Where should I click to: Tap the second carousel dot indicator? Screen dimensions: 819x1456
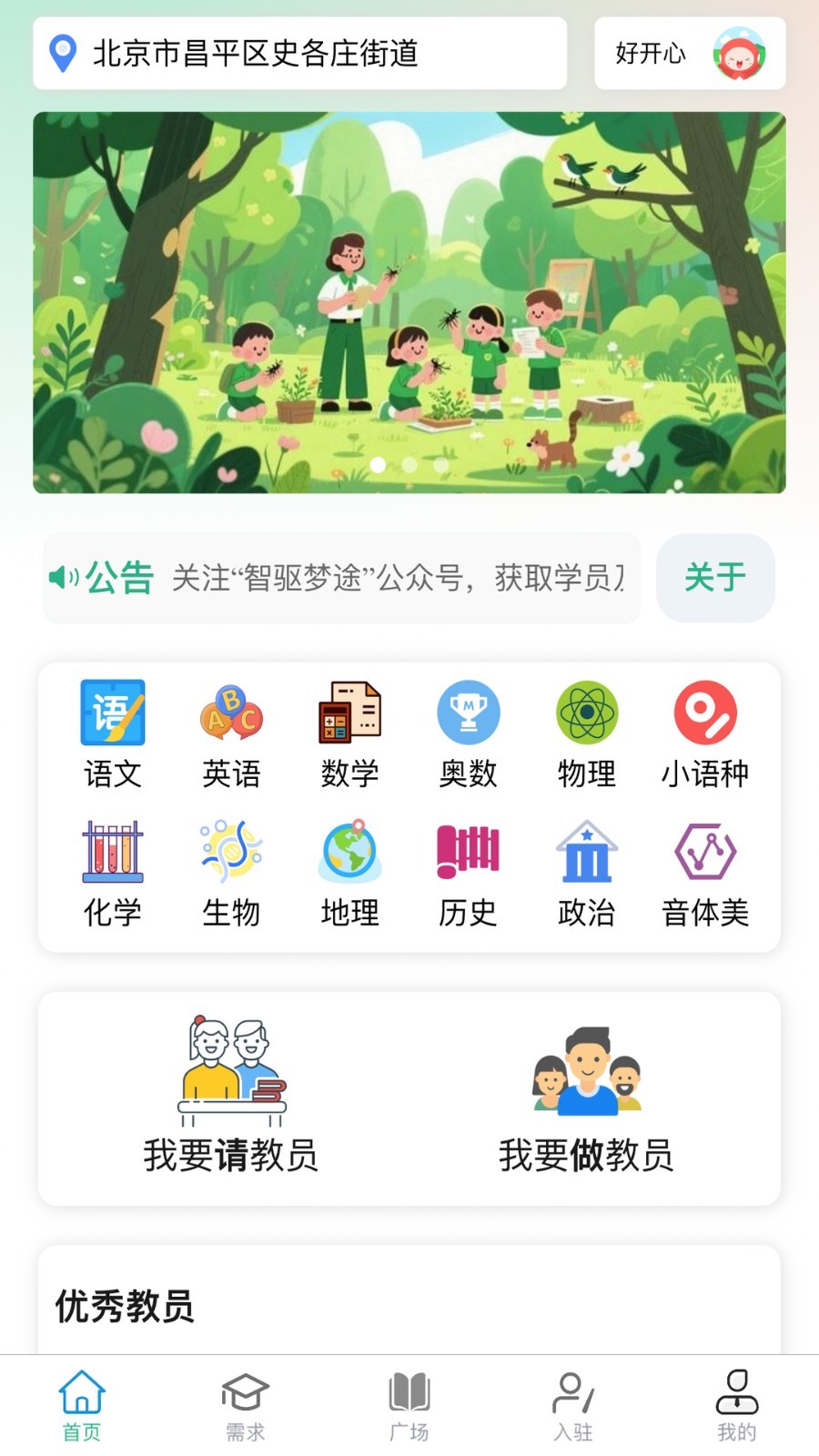[409, 466]
